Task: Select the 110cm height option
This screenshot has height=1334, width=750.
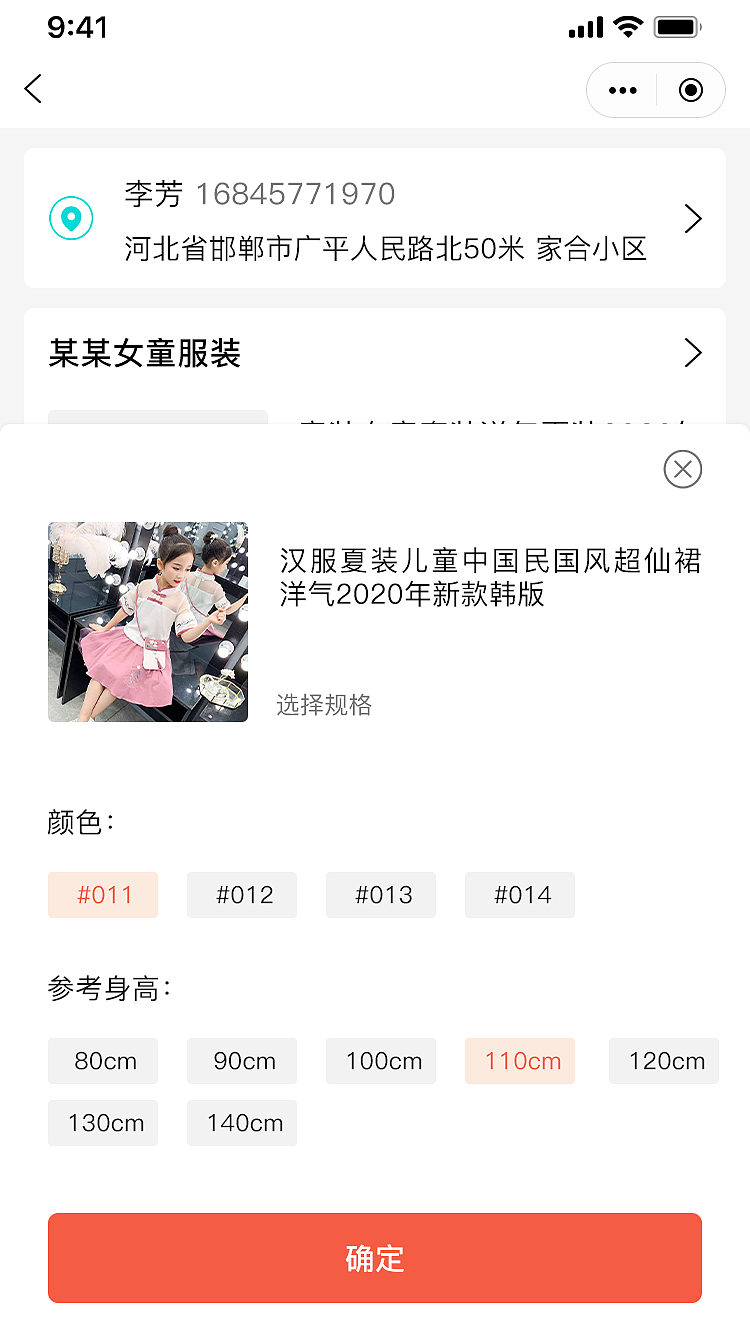Action: [520, 1061]
